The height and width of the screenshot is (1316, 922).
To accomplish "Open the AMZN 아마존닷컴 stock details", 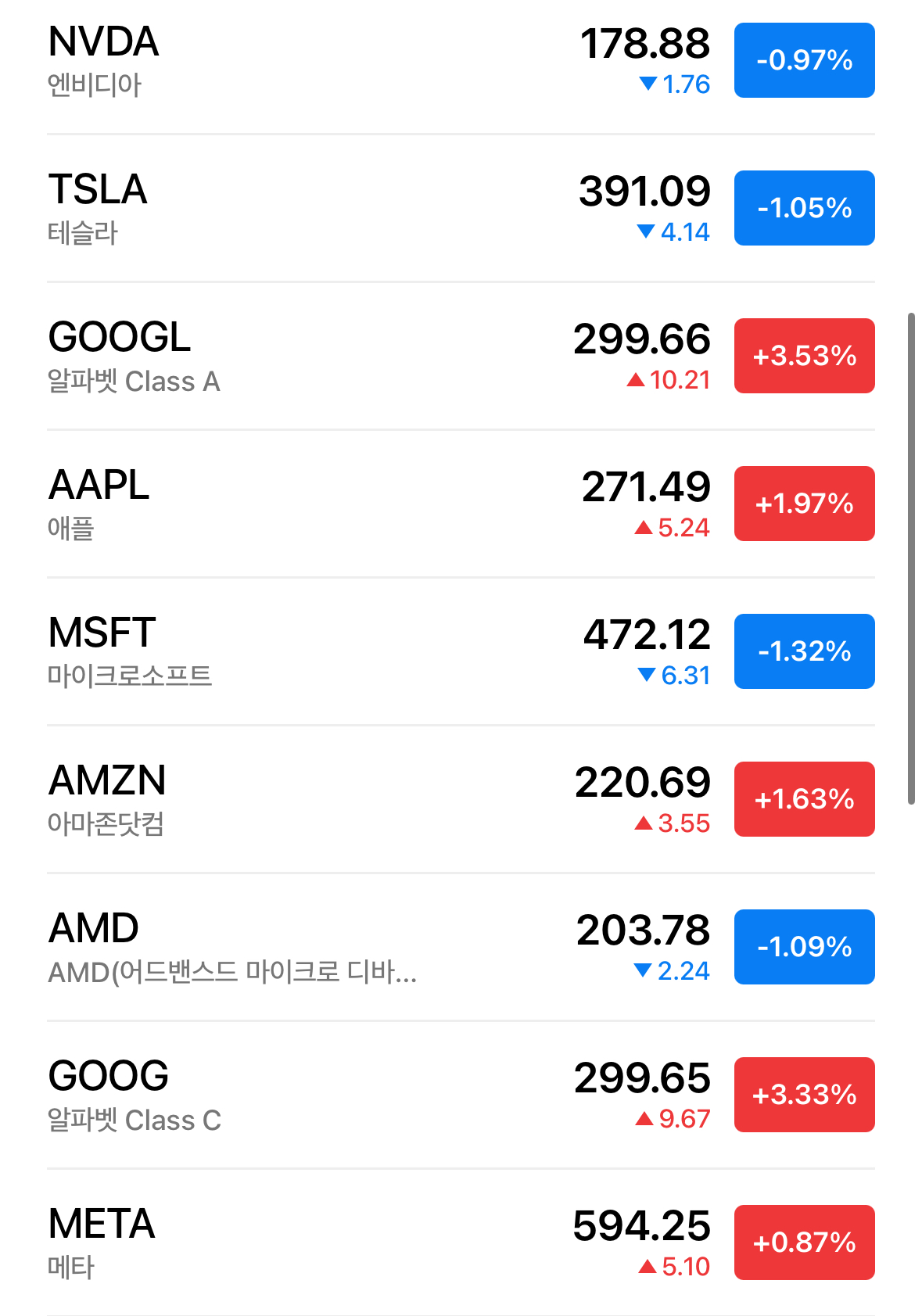I will click(313, 800).
